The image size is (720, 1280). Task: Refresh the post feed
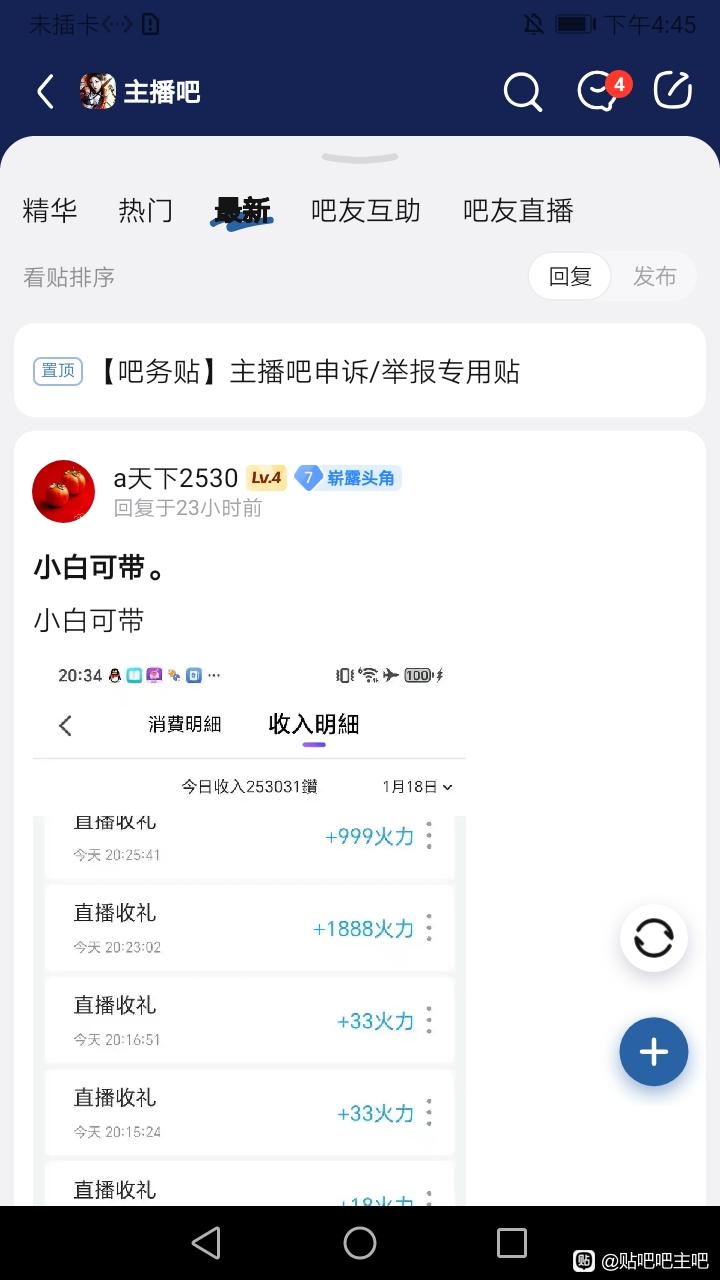click(653, 939)
